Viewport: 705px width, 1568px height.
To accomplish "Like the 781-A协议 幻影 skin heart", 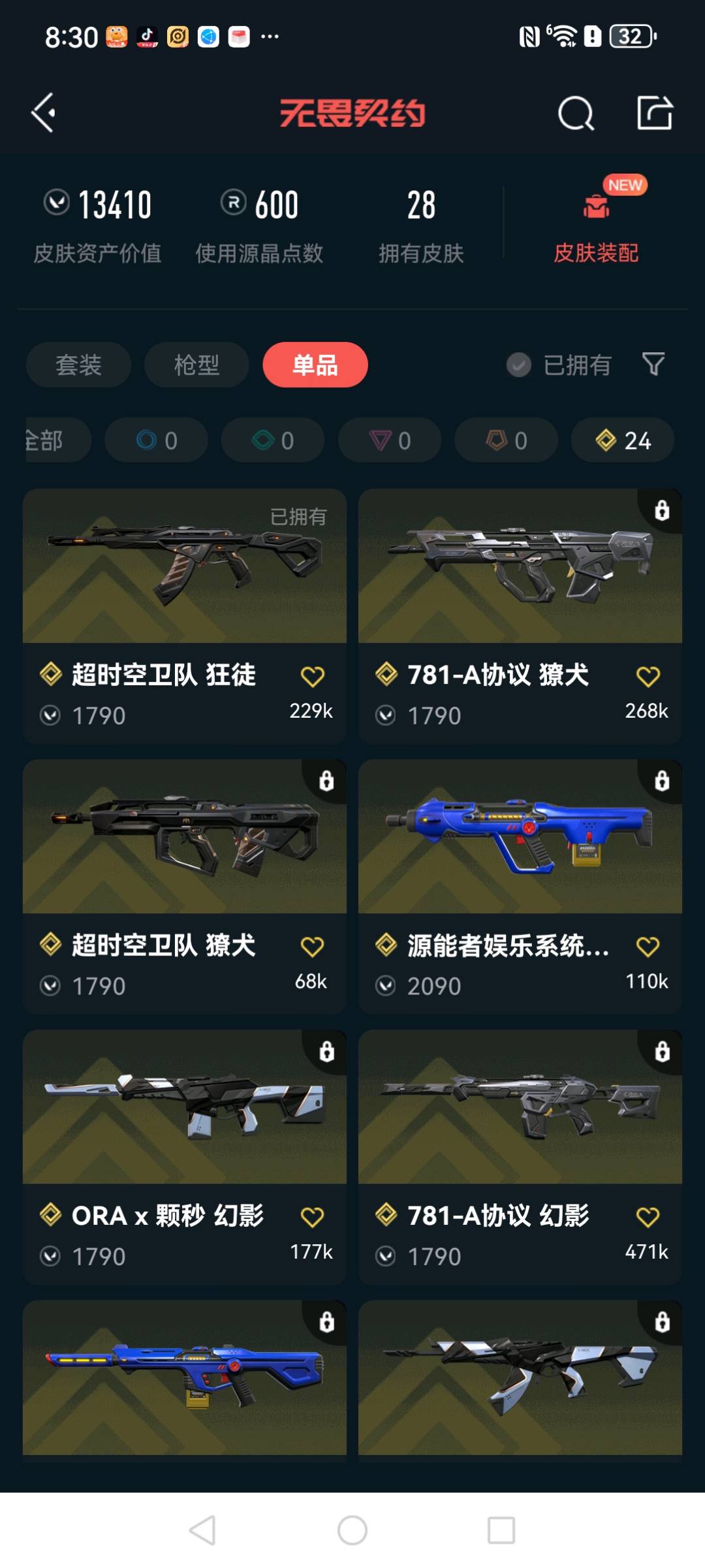I will pyautogui.click(x=648, y=1217).
